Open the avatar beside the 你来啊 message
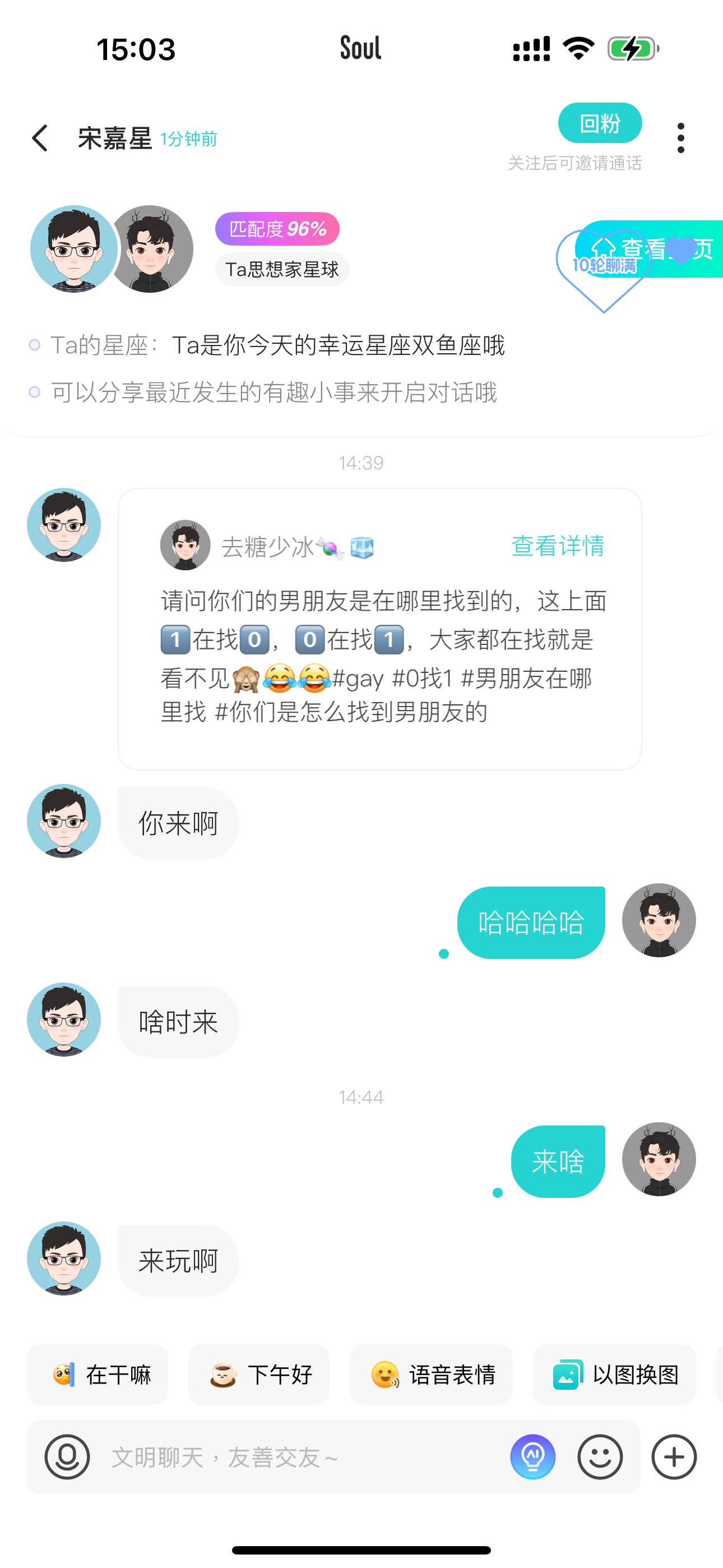Viewport: 723px width, 1568px height. (64, 821)
